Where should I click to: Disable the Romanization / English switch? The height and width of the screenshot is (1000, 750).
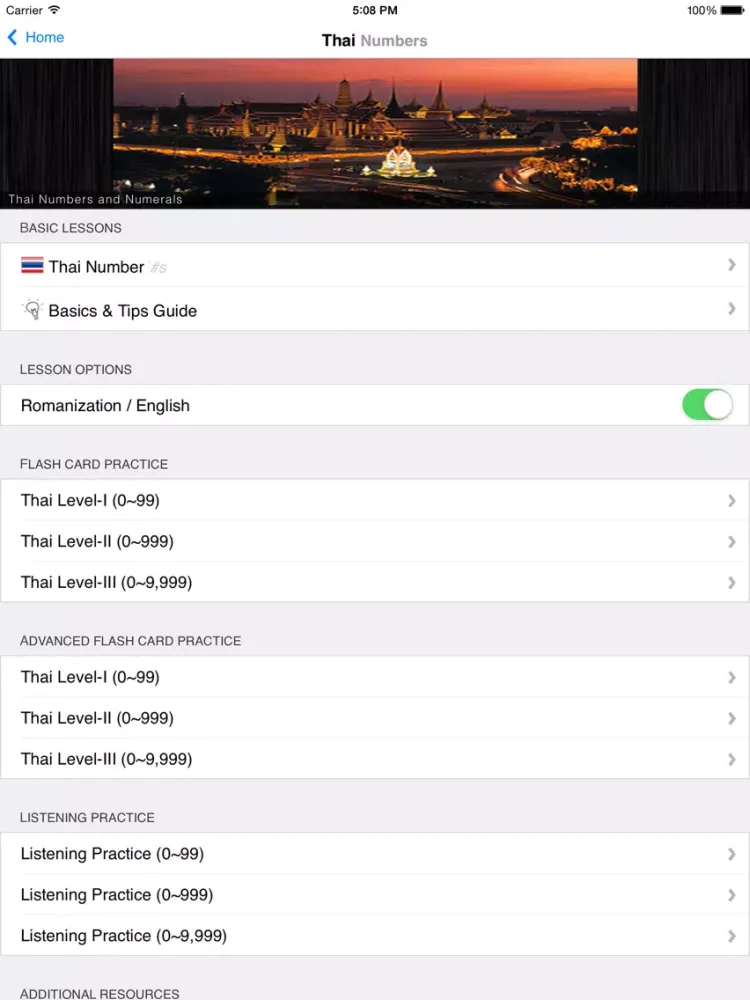click(x=708, y=404)
